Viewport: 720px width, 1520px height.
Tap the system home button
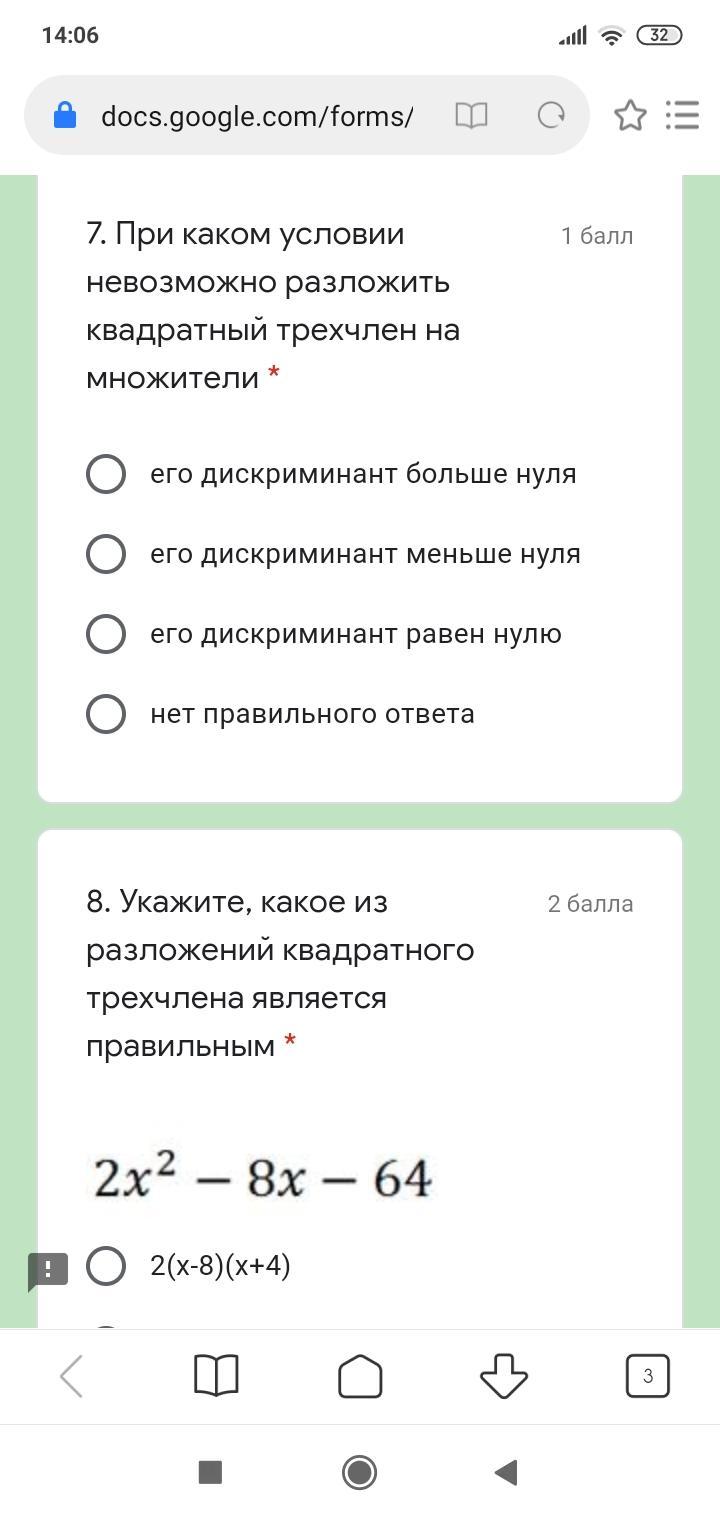(360, 1472)
